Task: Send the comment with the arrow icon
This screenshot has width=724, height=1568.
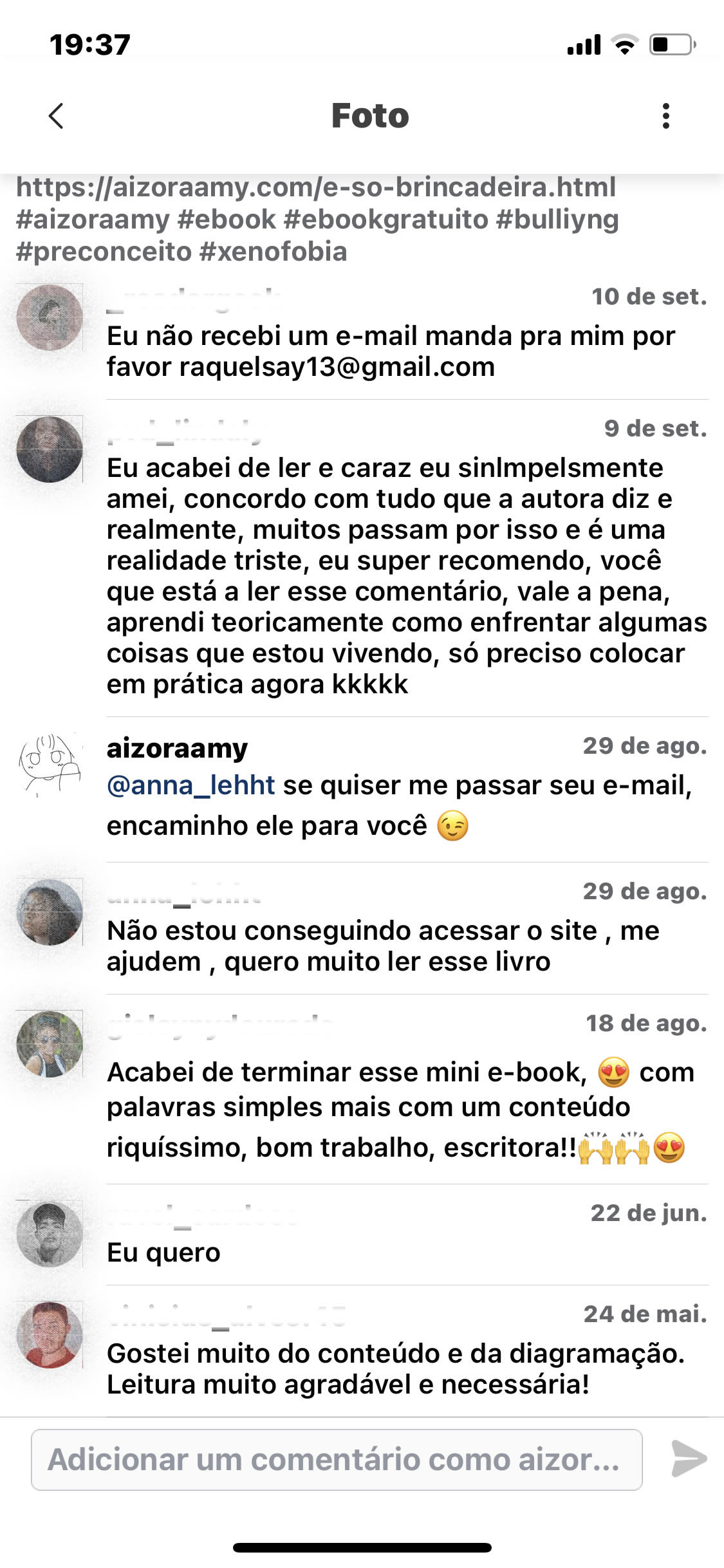Action: (689, 1459)
